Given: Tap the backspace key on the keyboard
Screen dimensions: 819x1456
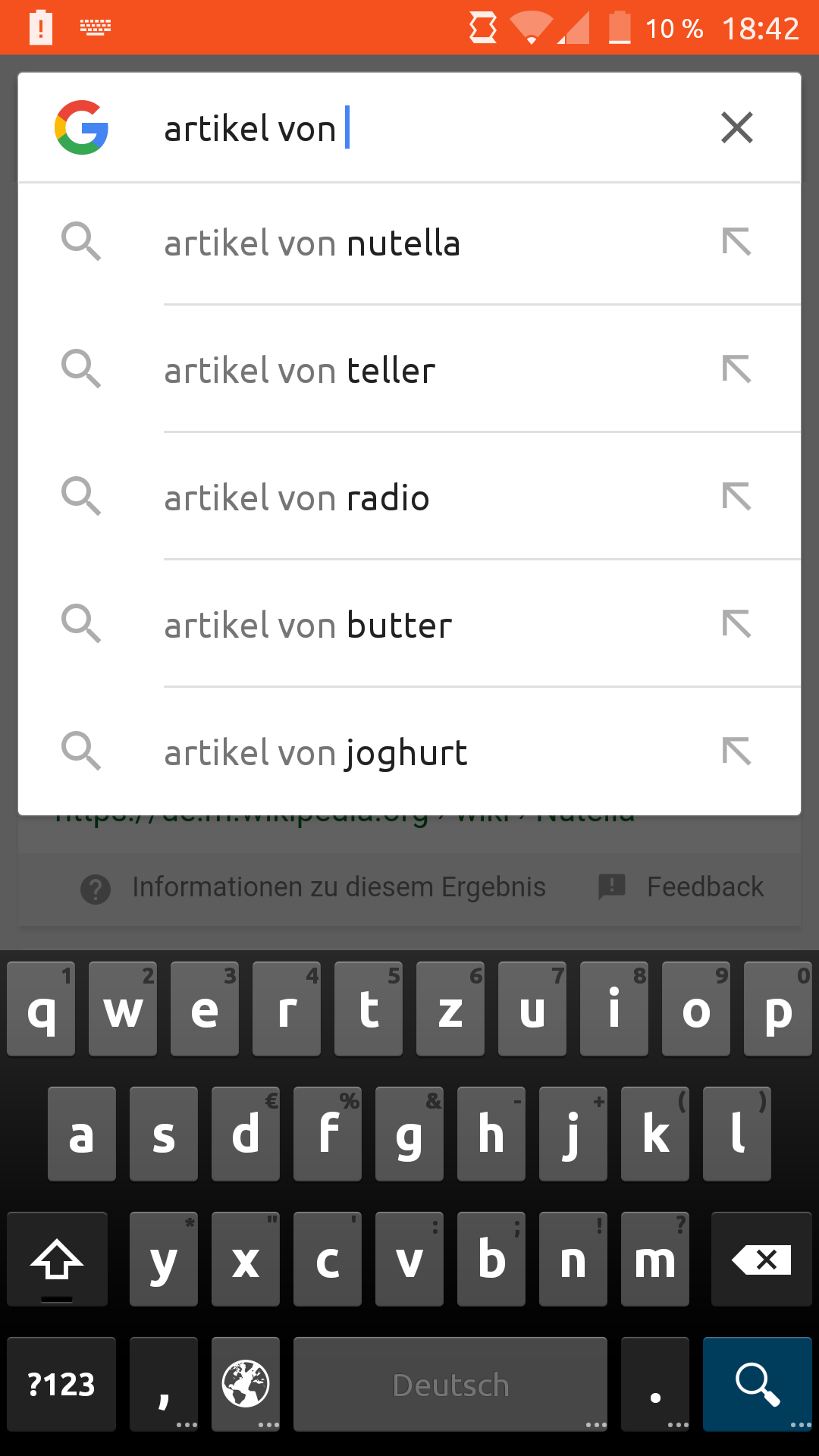Looking at the screenshot, I should (761, 1260).
